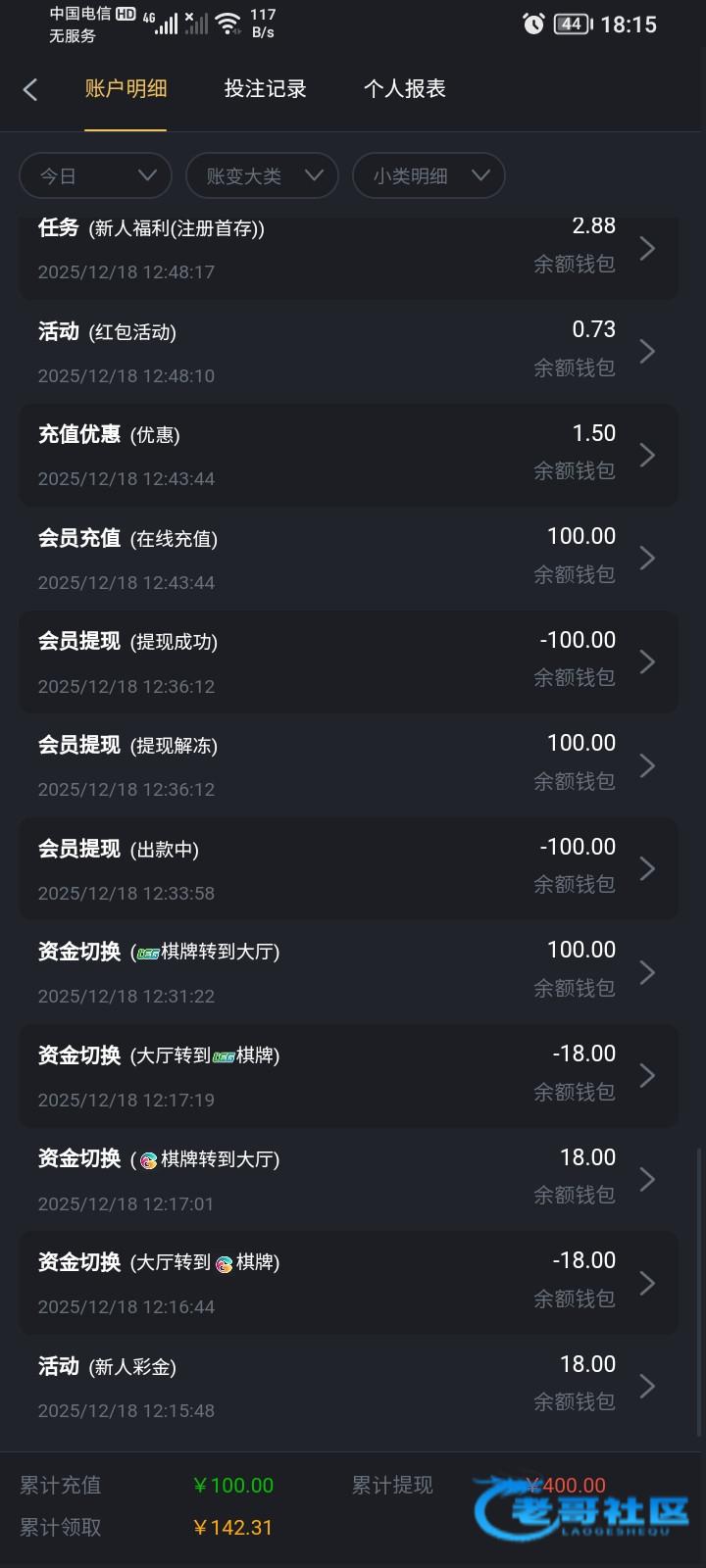Open the 会员提现 提现成功 entry
Image resolution: width=706 pixels, height=1568 pixels.
pos(348,662)
